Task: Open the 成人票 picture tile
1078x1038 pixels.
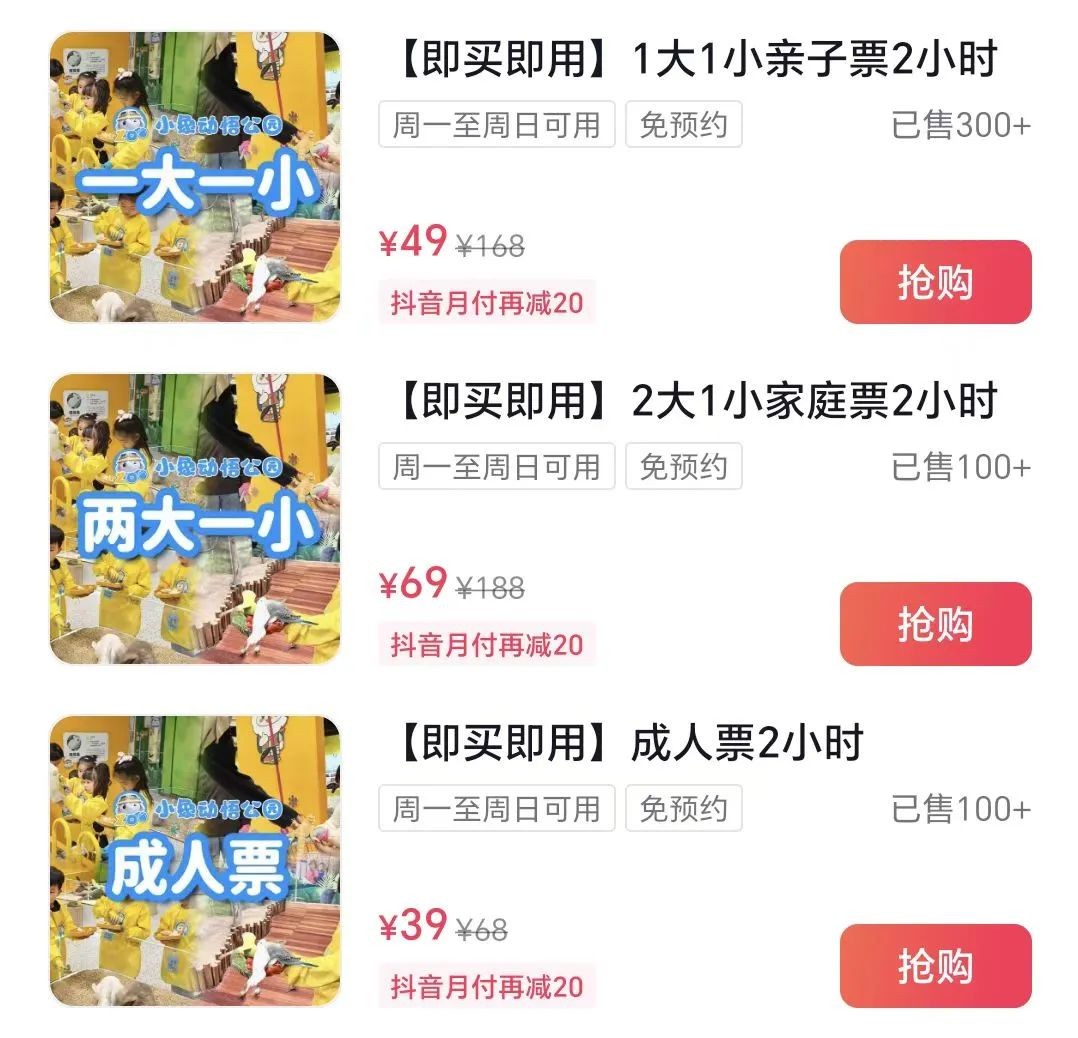Action: [195, 861]
